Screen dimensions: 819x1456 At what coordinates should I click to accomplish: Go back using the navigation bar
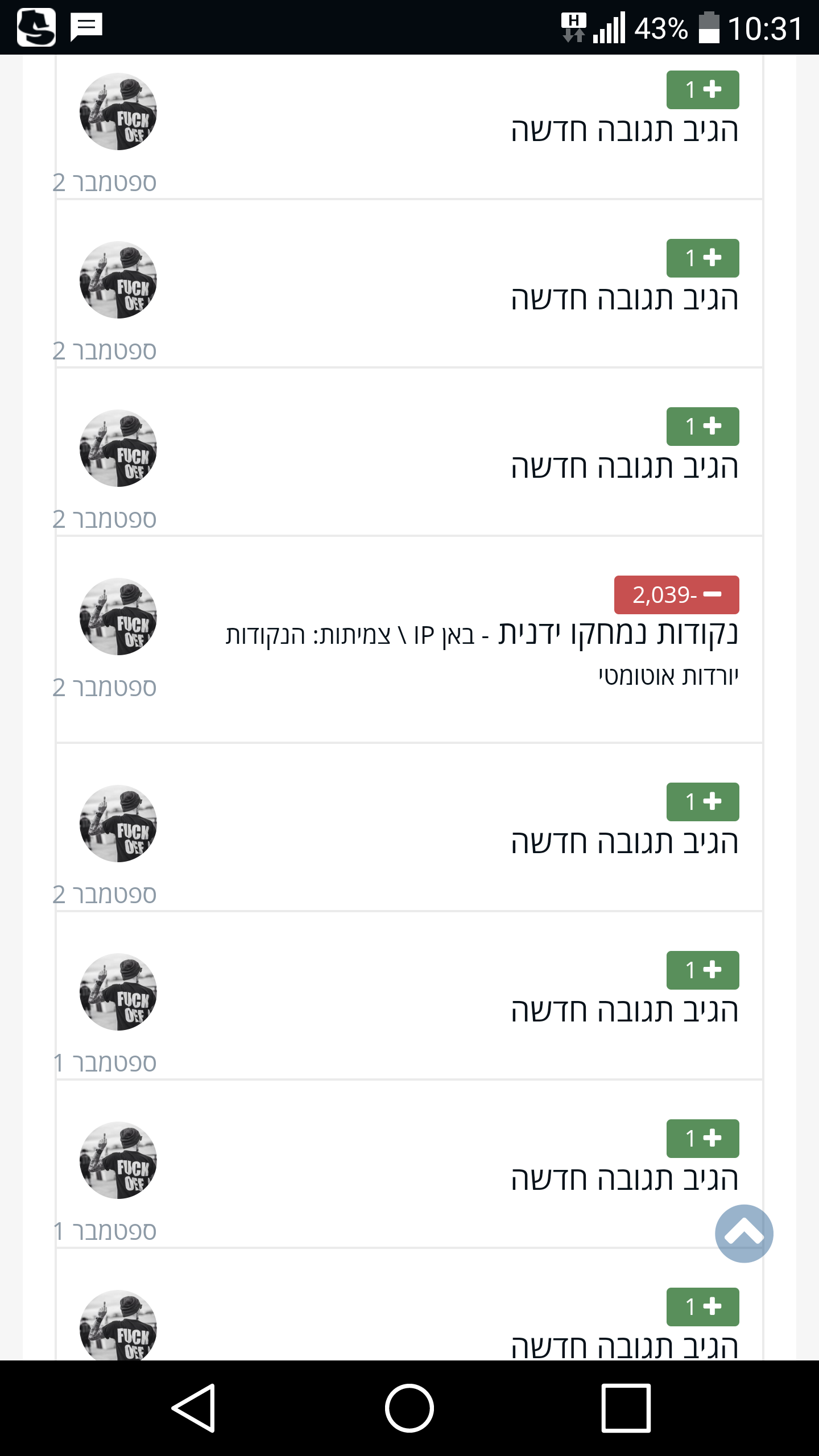[x=193, y=1408]
